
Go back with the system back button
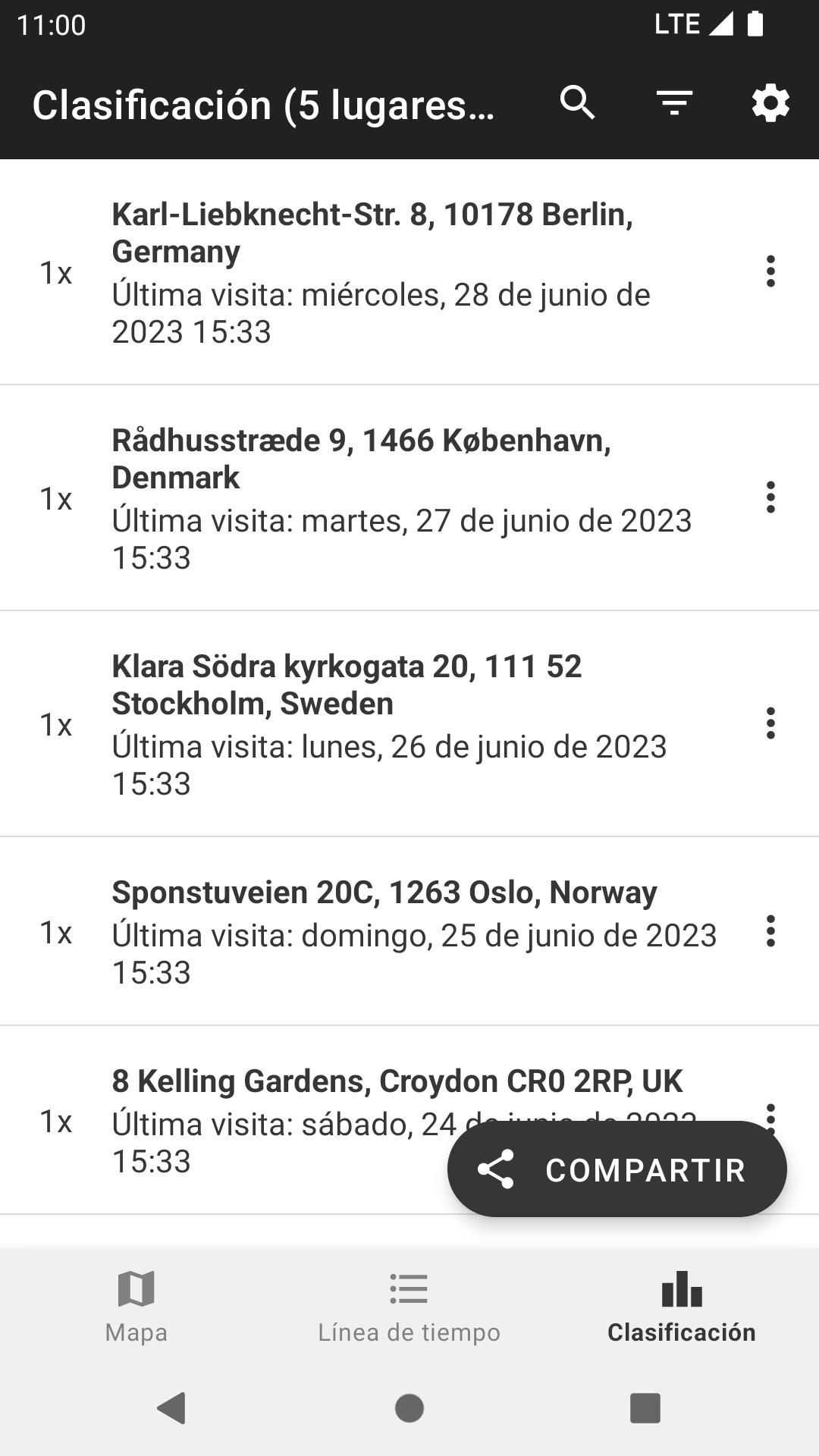[x=172, y=1408]
